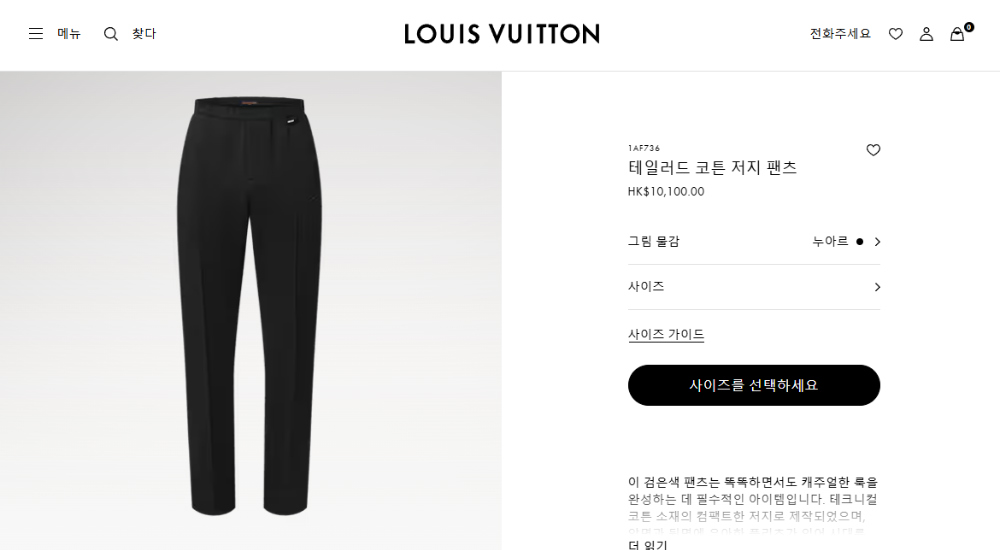
Task: Open the shopping bag
Action: tap(958, 34)
